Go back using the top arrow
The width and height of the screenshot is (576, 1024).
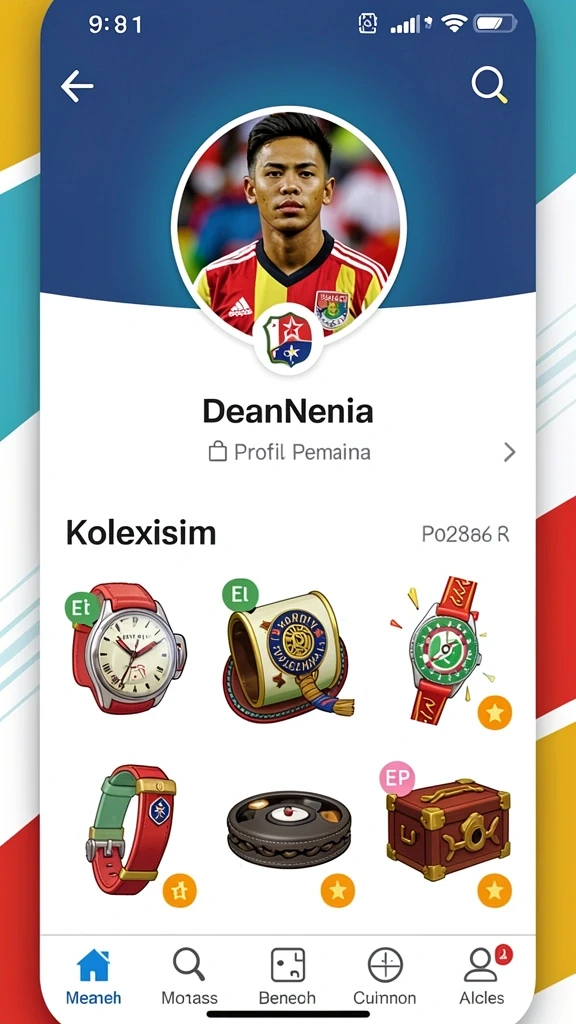77,86
